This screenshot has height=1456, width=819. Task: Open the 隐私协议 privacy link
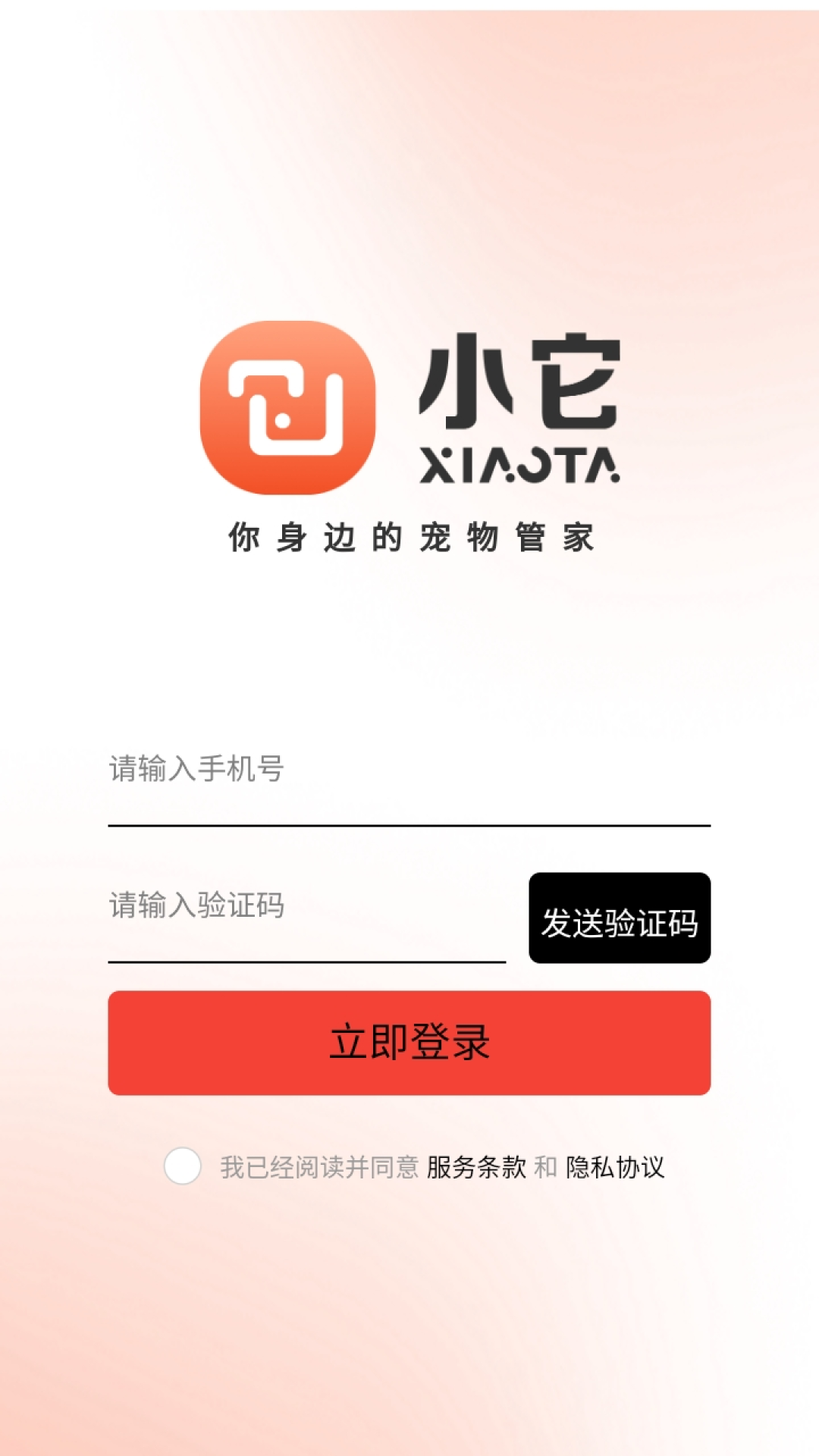(615, 1167)
